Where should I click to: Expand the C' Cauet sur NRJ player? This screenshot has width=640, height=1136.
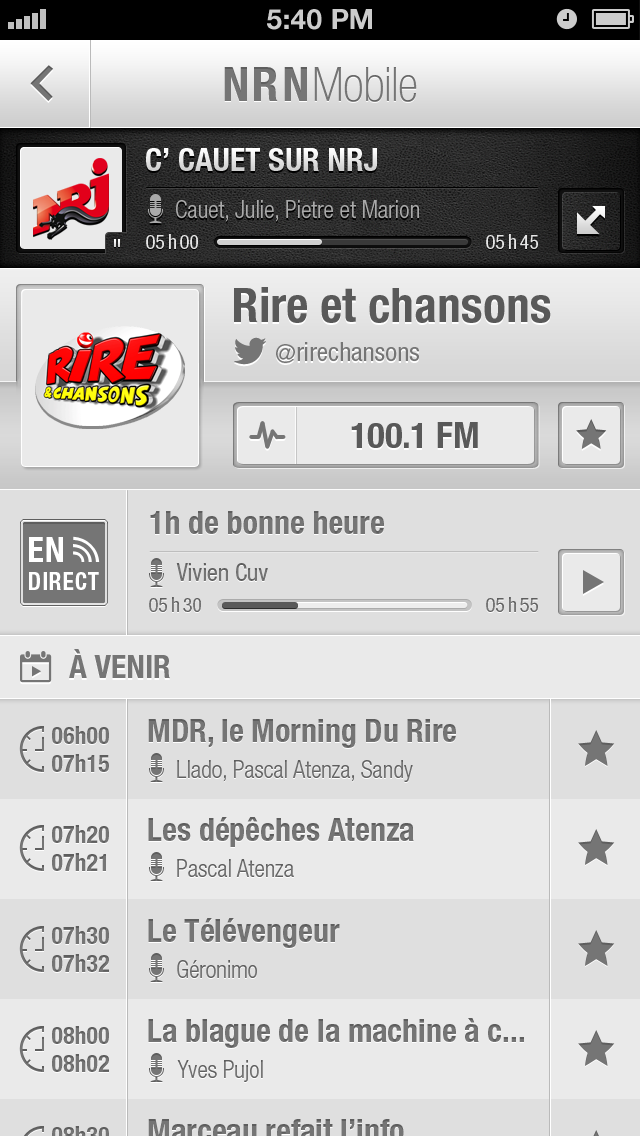[x=591, y=220]
